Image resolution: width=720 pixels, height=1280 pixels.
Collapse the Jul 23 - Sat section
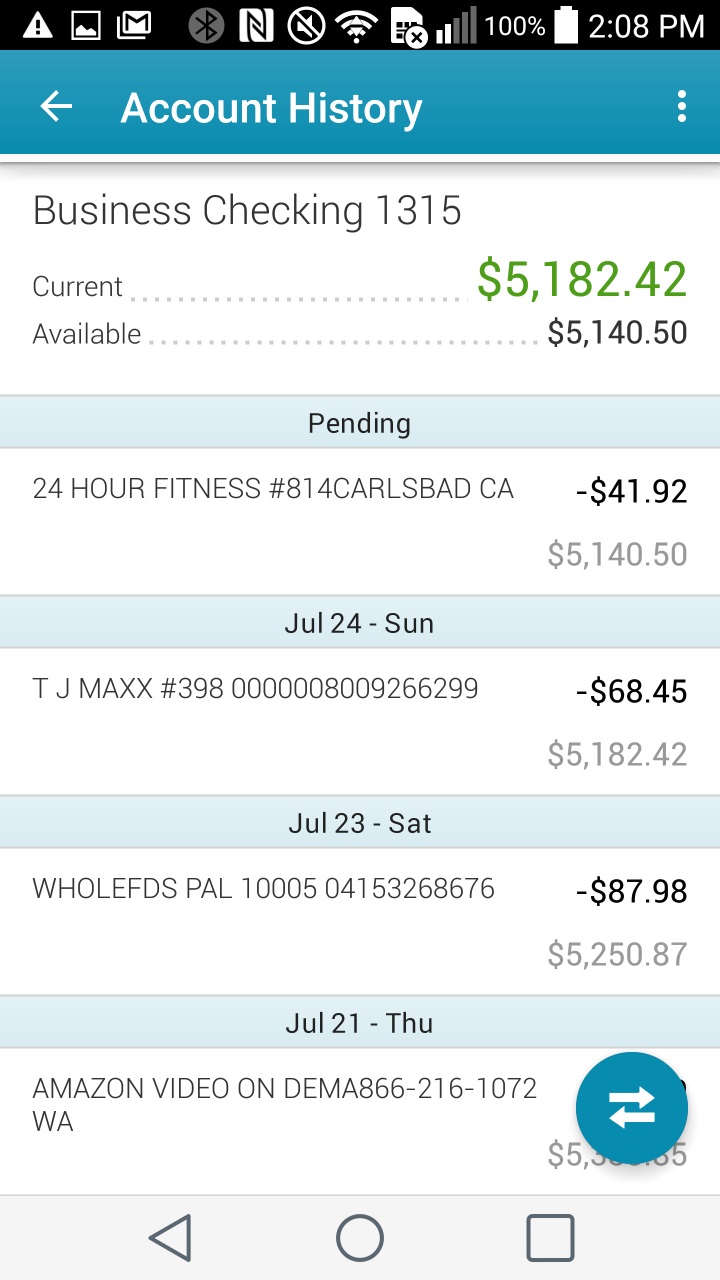(x=360, y=822)
